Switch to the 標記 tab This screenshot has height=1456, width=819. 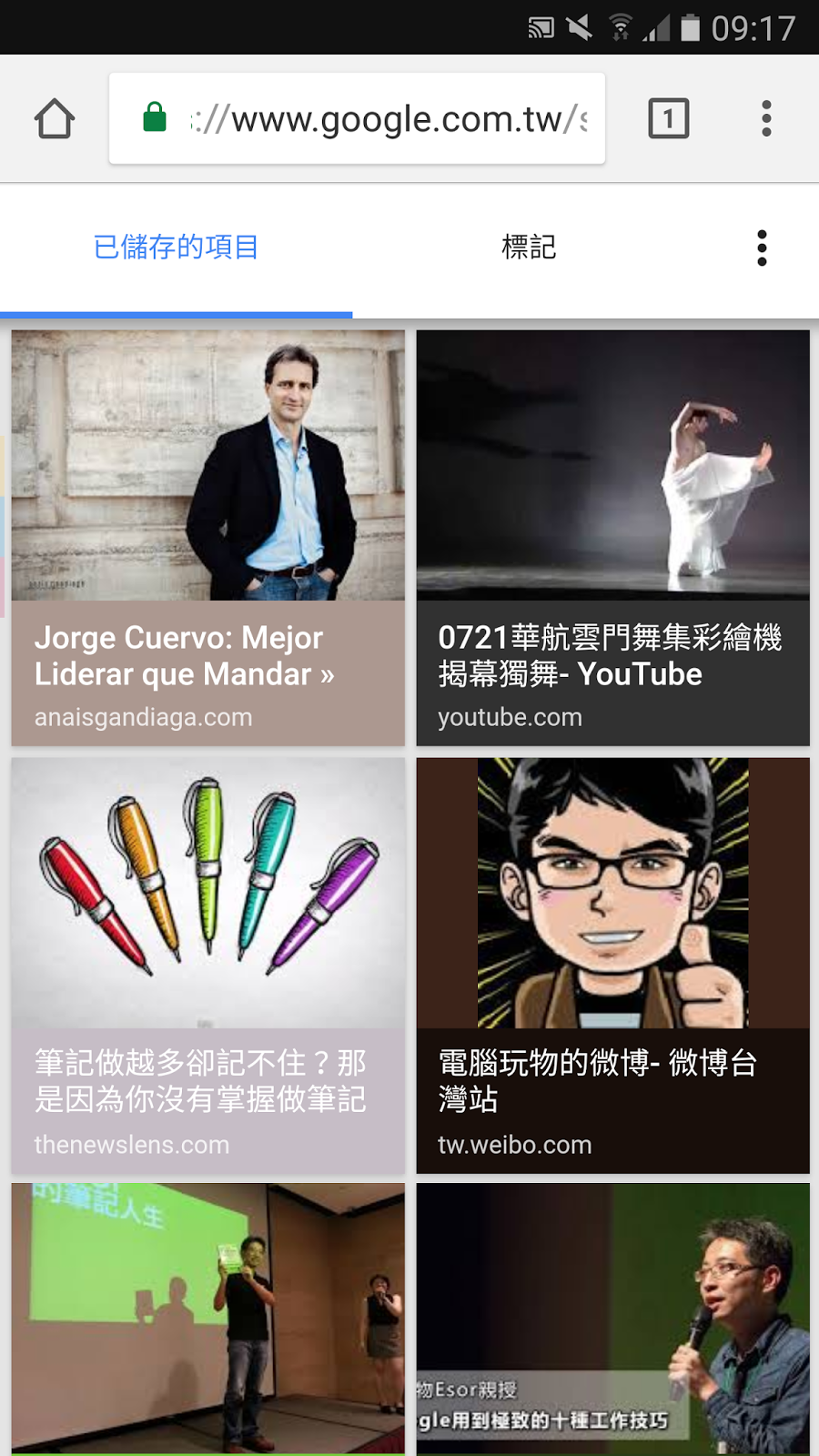[x=529, y=247]
